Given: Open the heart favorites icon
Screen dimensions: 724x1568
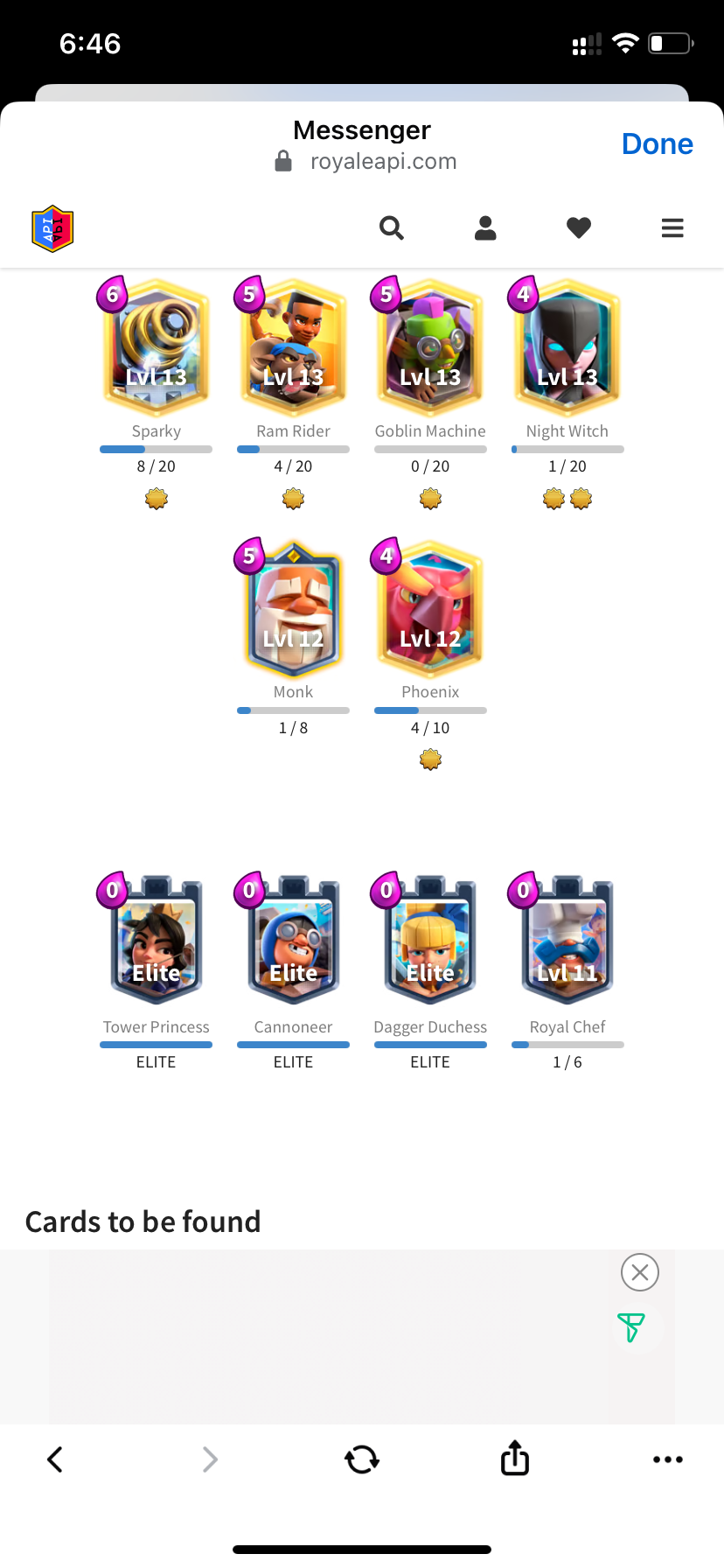Looking at the screenshot, I should tap(579, 228).
